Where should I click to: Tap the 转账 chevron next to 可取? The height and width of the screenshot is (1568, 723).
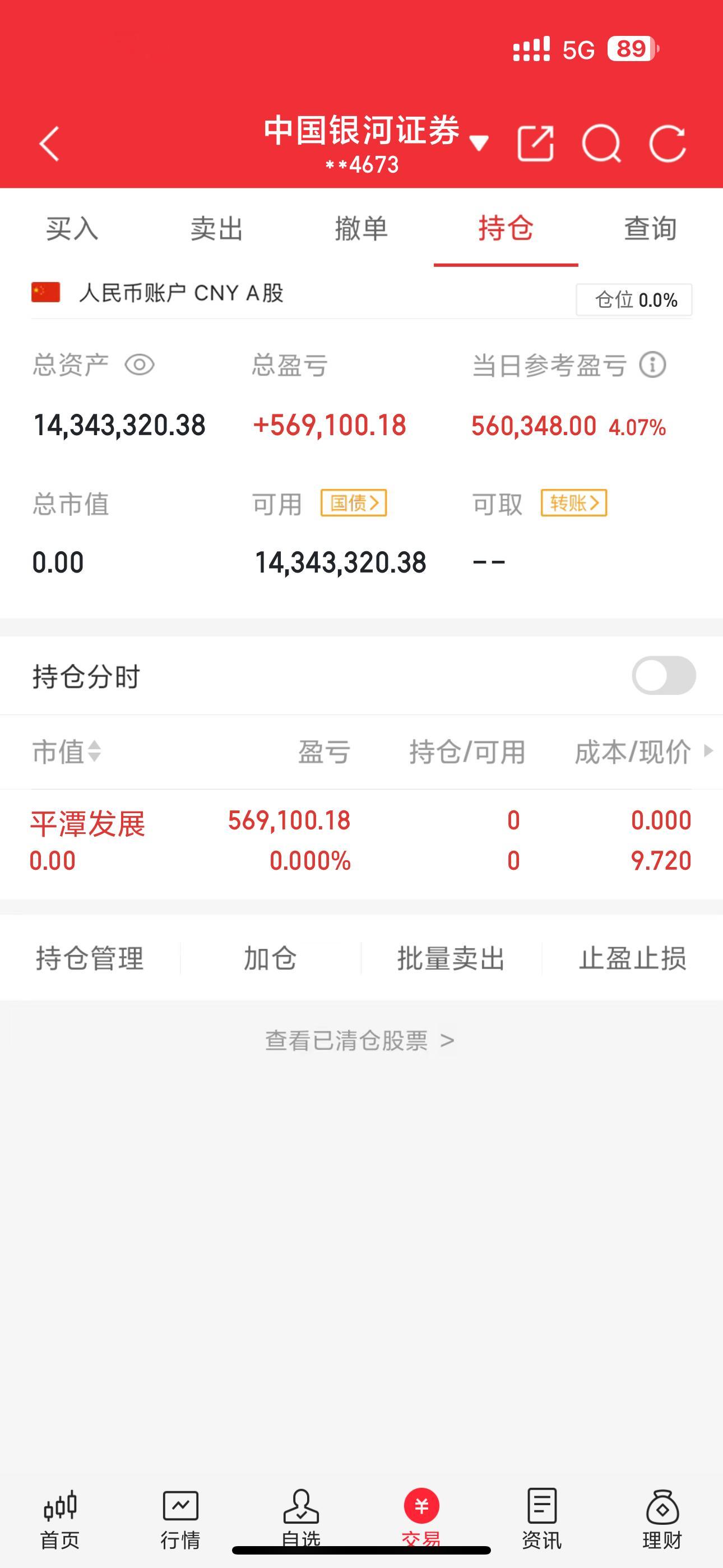(573, 503)
